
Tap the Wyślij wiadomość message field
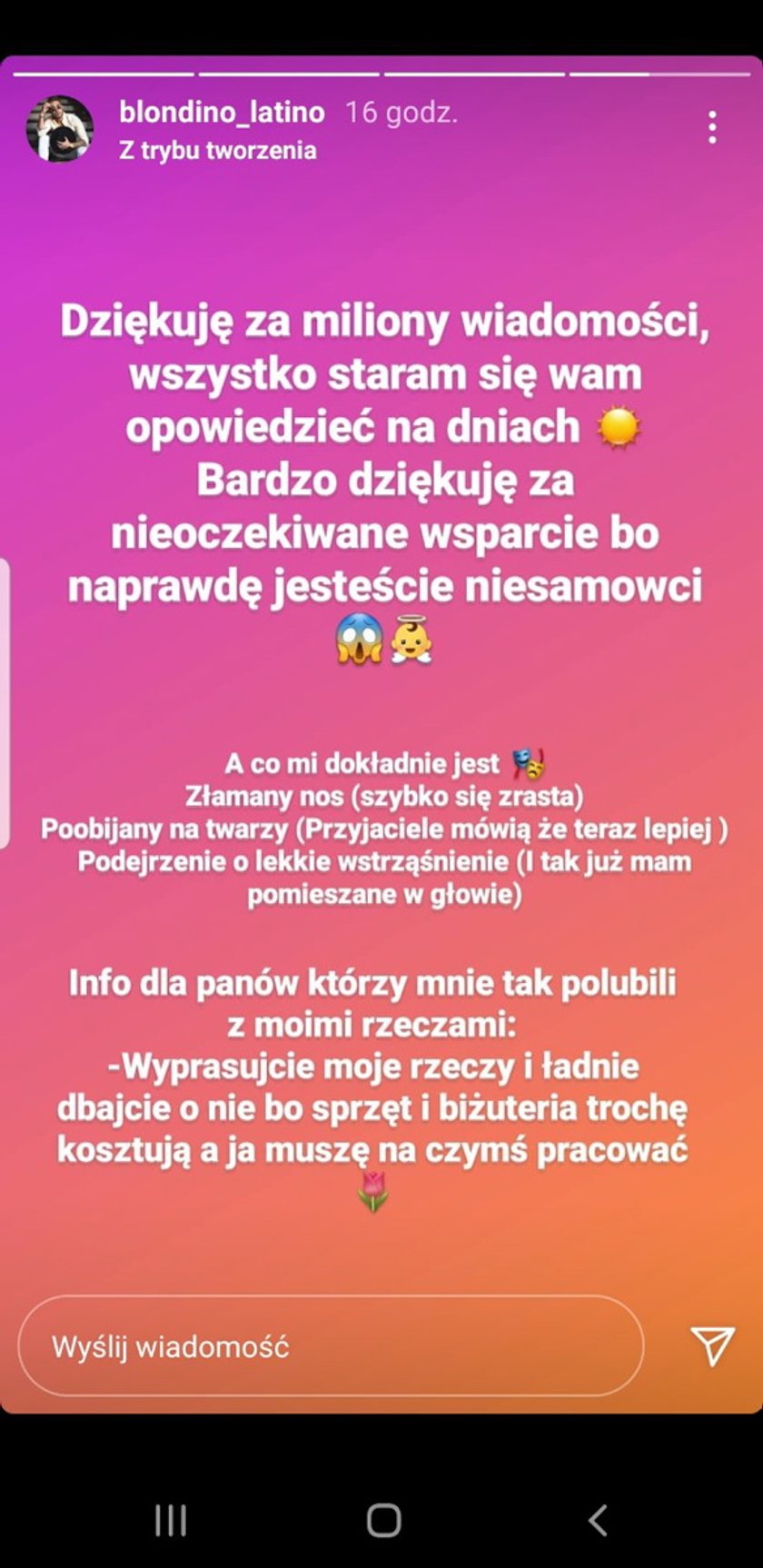coord(331,1345)
